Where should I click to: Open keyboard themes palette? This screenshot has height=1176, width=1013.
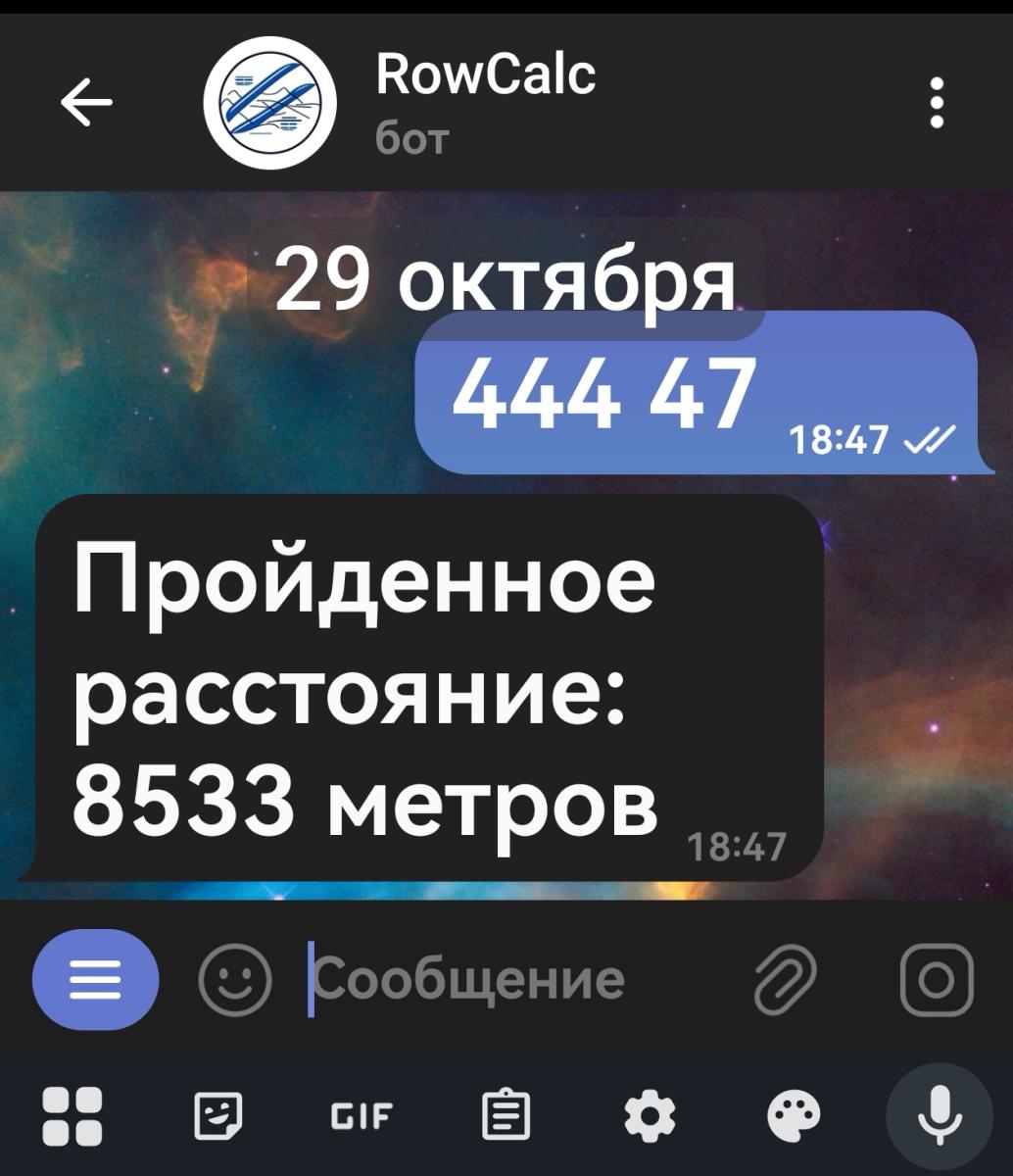(x=794, y=1116)
